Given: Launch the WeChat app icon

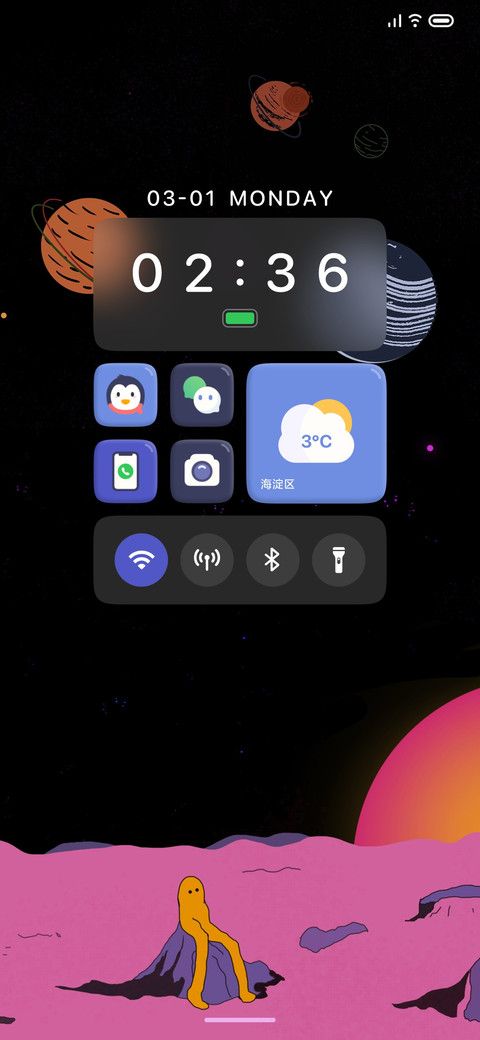Looking at the screenshot, I should (x=202, y=395).
